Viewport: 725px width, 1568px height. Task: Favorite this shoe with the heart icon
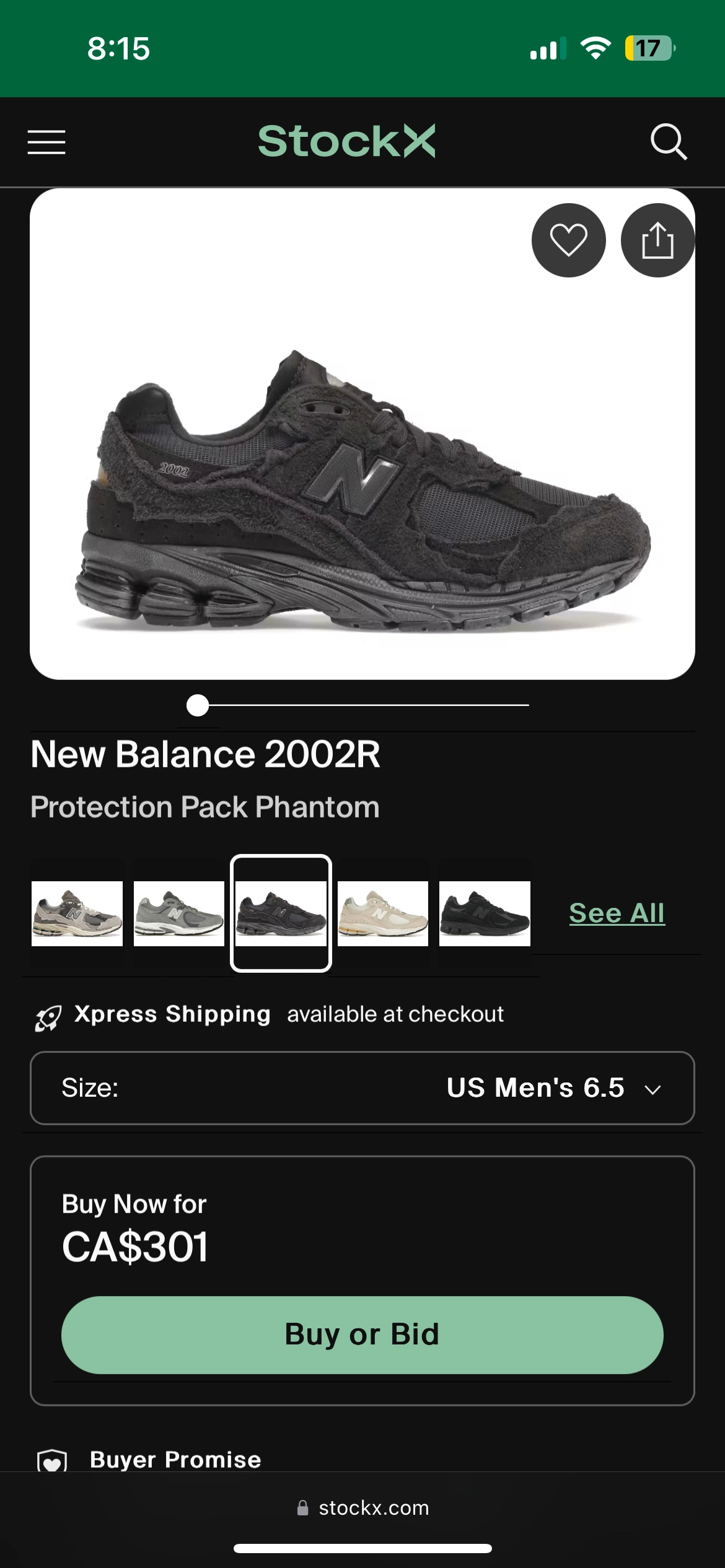coord(568,240)
